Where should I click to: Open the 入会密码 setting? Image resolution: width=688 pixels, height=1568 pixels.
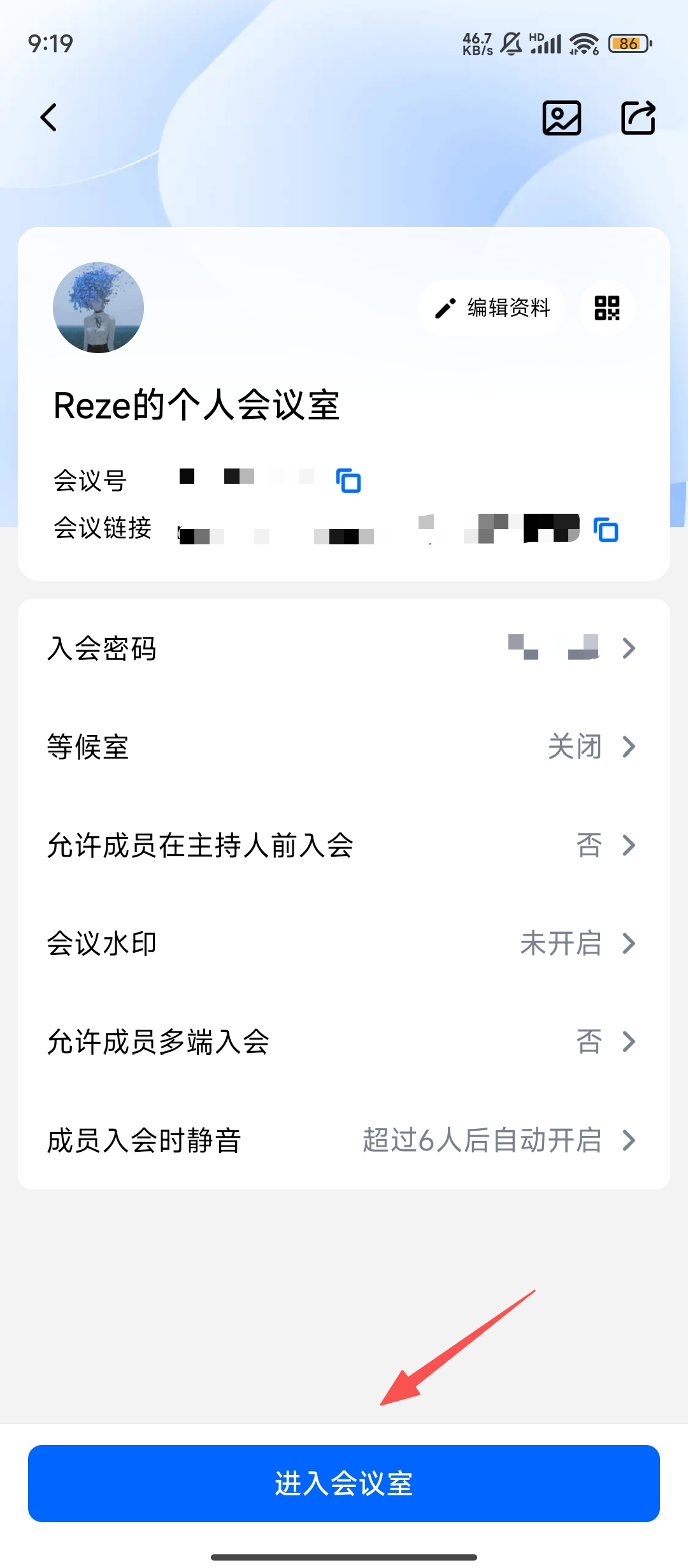point(344,648)
